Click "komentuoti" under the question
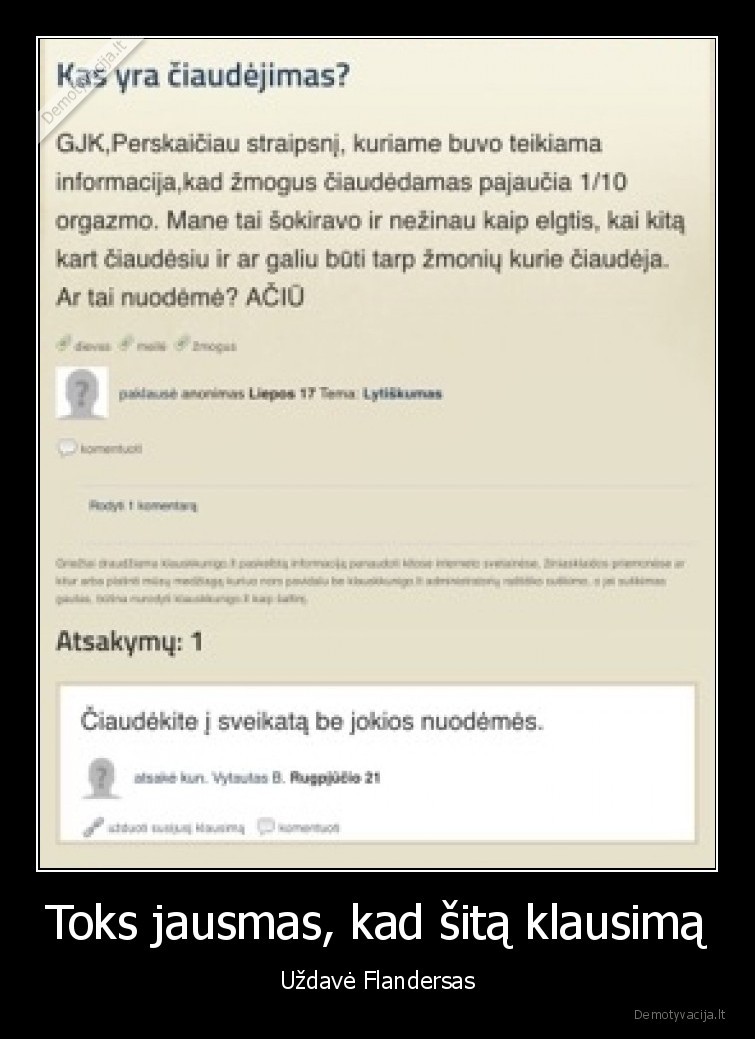The width and height of the screenshot is (755, 1039). click(x=112, y=449)
